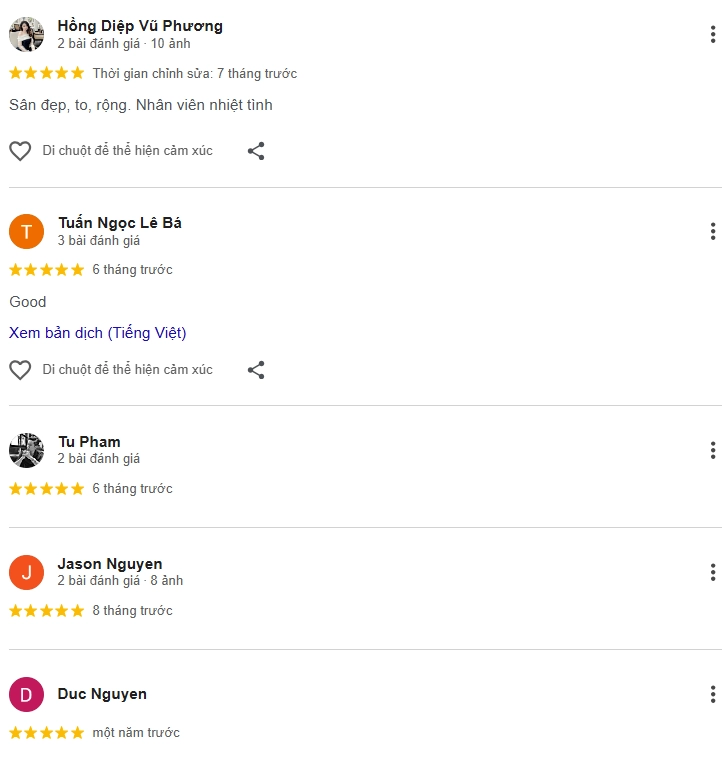The height and width of the screenshot is (757, 722).
Task: Like Hồng Diệp Vũ Phương's review
Action: (20, 151)
